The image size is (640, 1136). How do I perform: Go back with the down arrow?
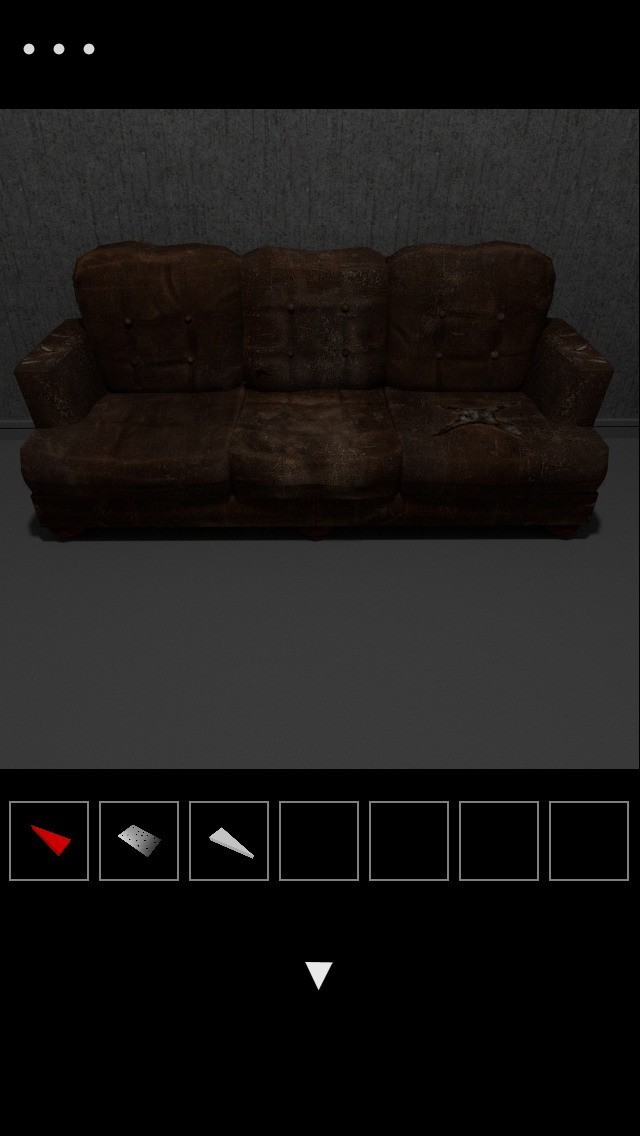pyautogui.click(x=319, y=975)
